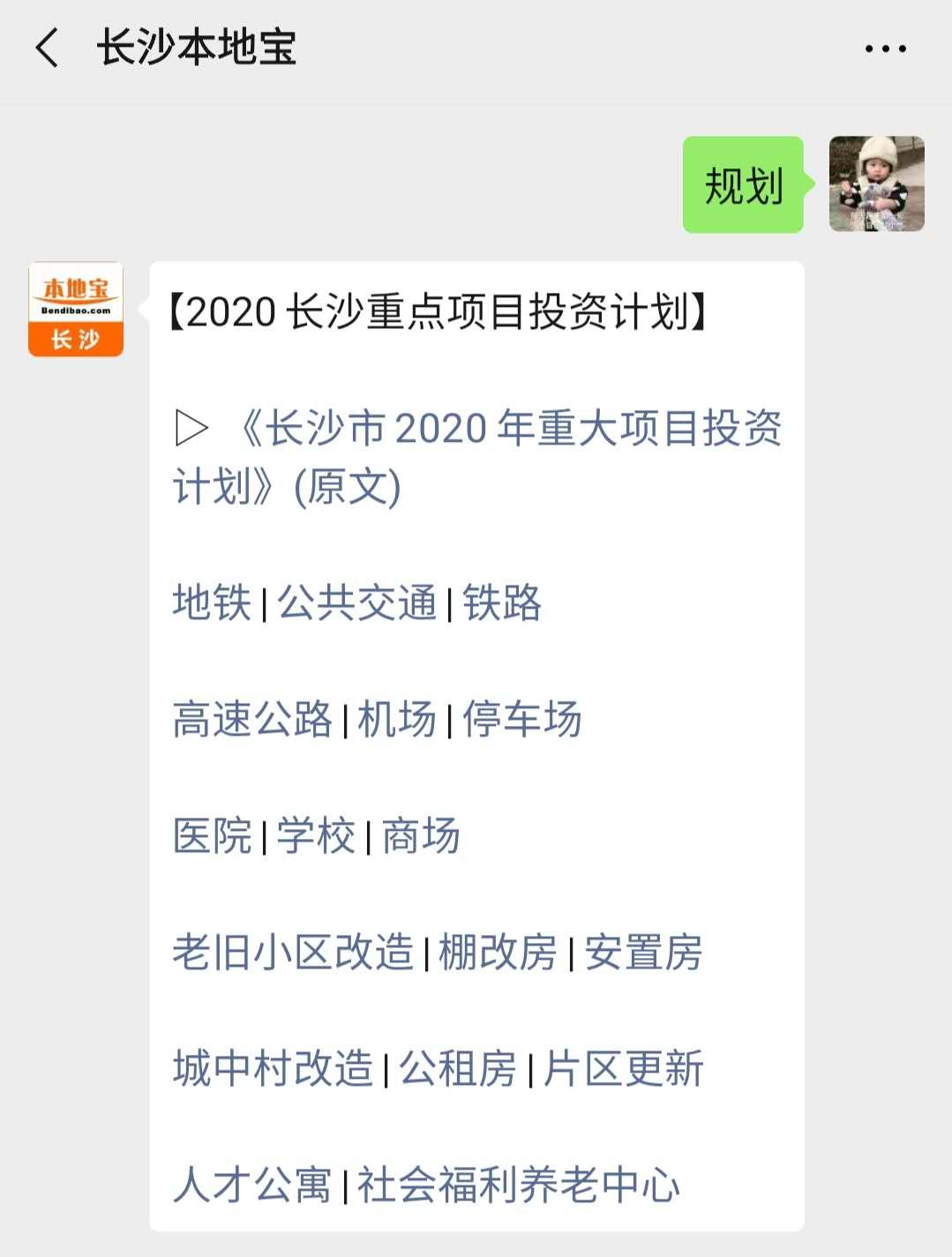The image size is (952, 1257).
Task: Open the 社会福利养老中心 link
Action: tap(519, 1186)
